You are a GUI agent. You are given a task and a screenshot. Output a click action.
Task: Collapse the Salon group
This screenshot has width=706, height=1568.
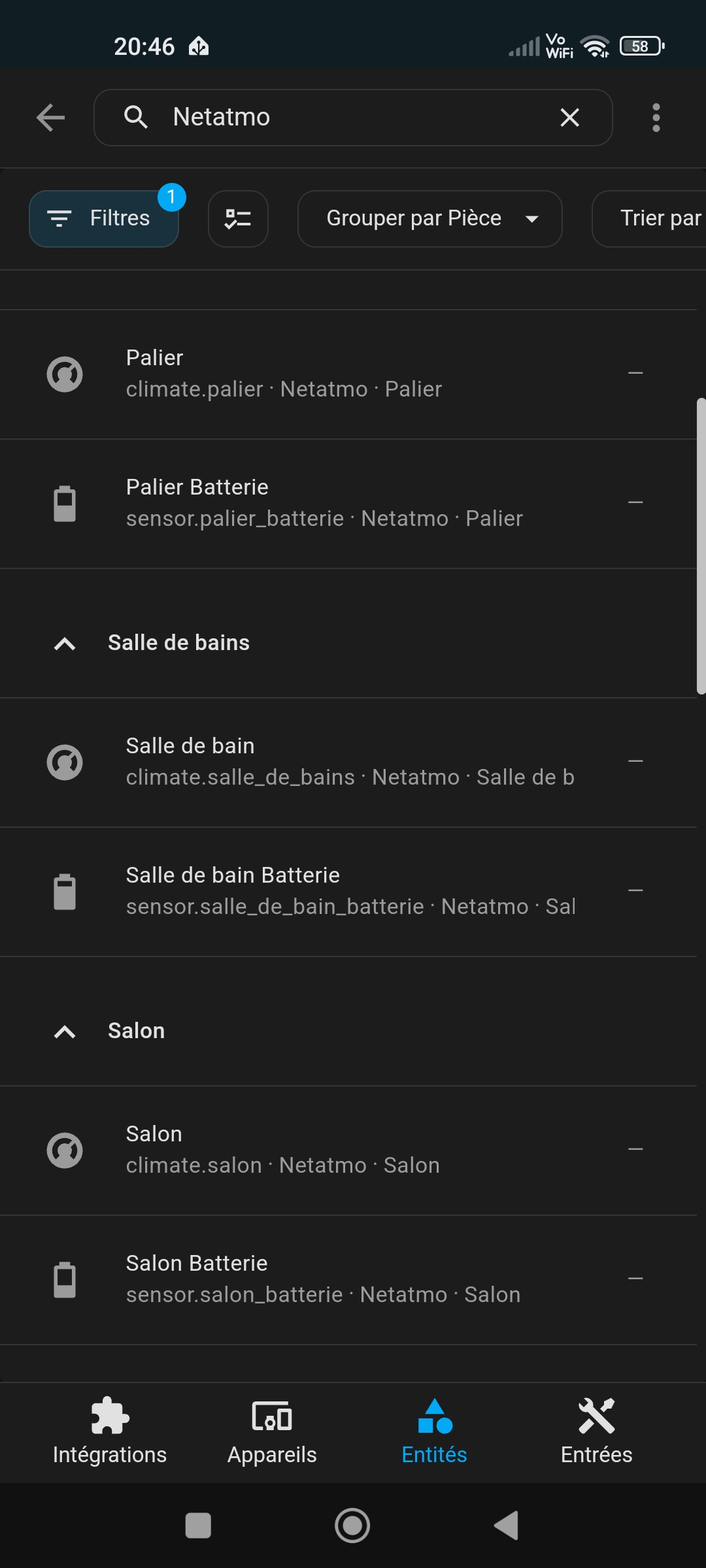(65, 1032)
